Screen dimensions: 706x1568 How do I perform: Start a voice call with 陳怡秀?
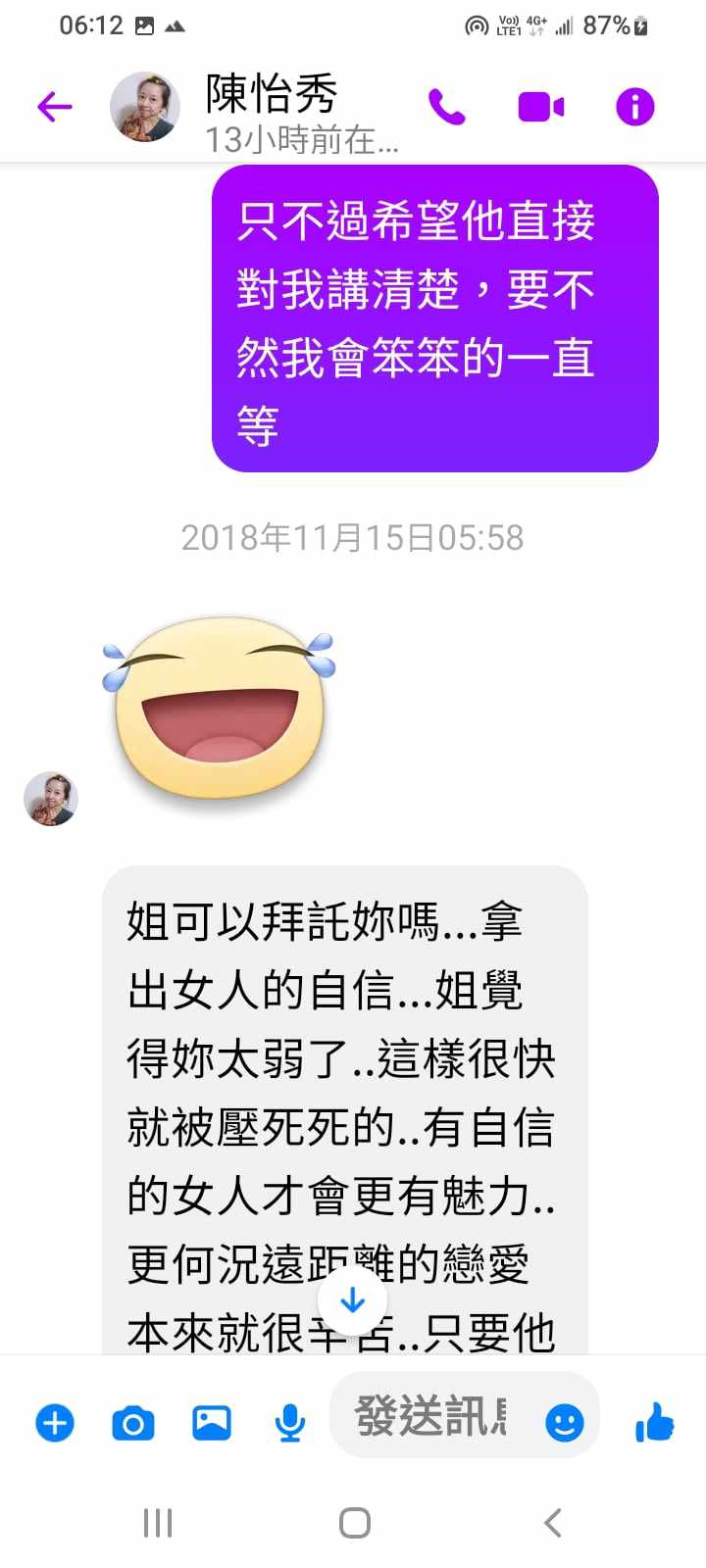(x=447, y=106)
